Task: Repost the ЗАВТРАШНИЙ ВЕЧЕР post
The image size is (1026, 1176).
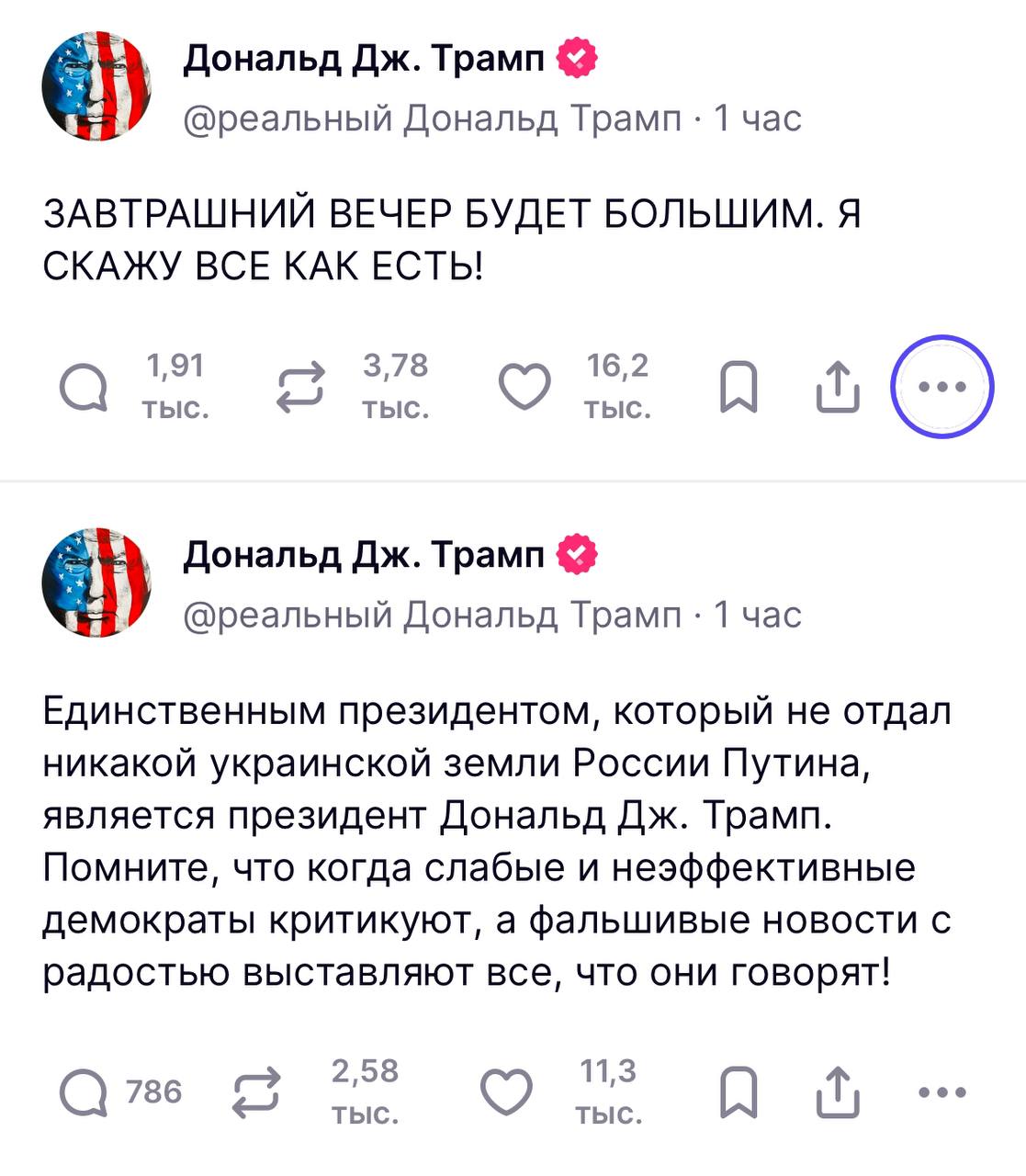Action: (302, 388)
